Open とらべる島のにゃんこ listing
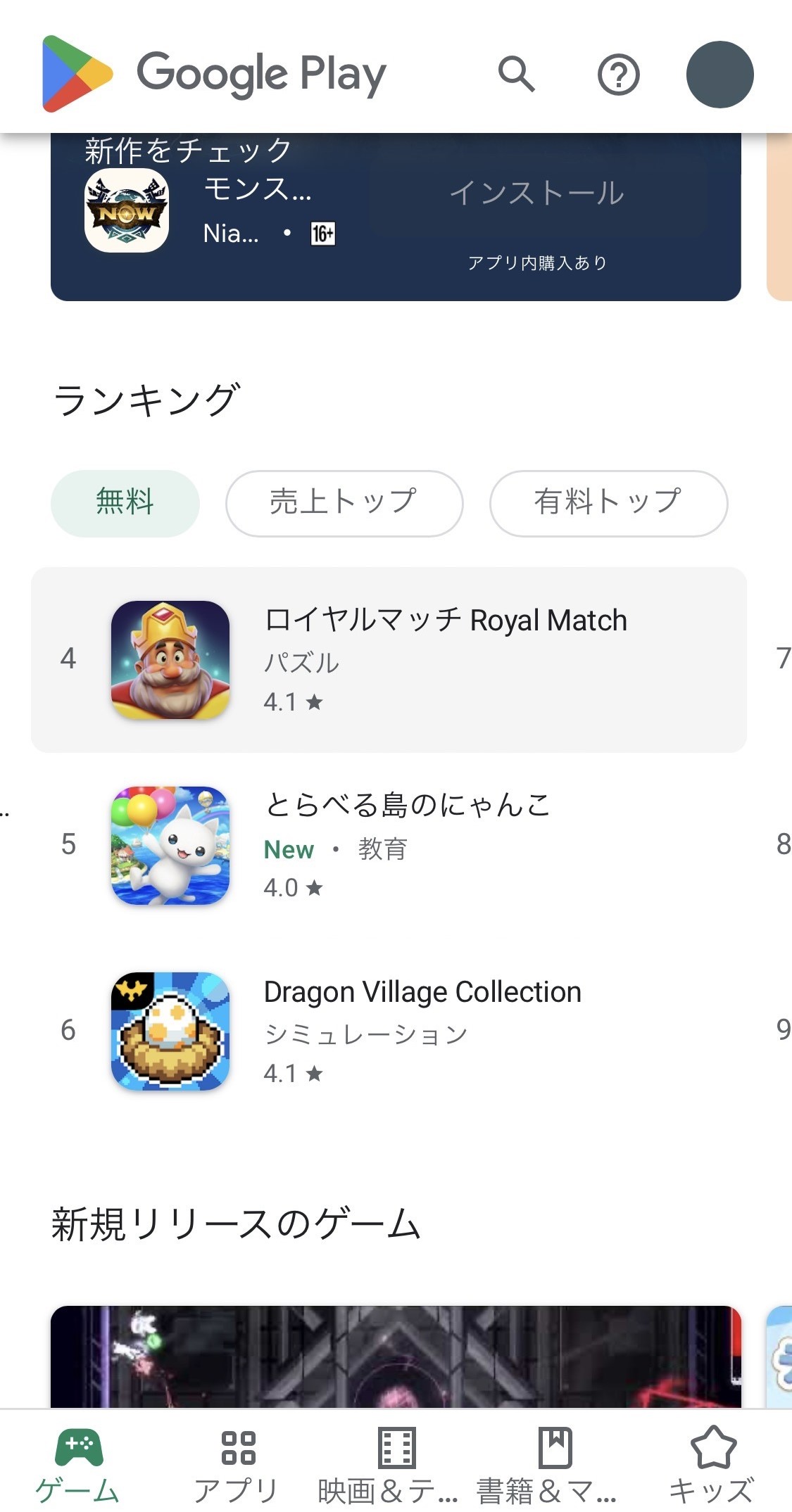Viewport: 792px width, 1512px height. click(389, 845)
